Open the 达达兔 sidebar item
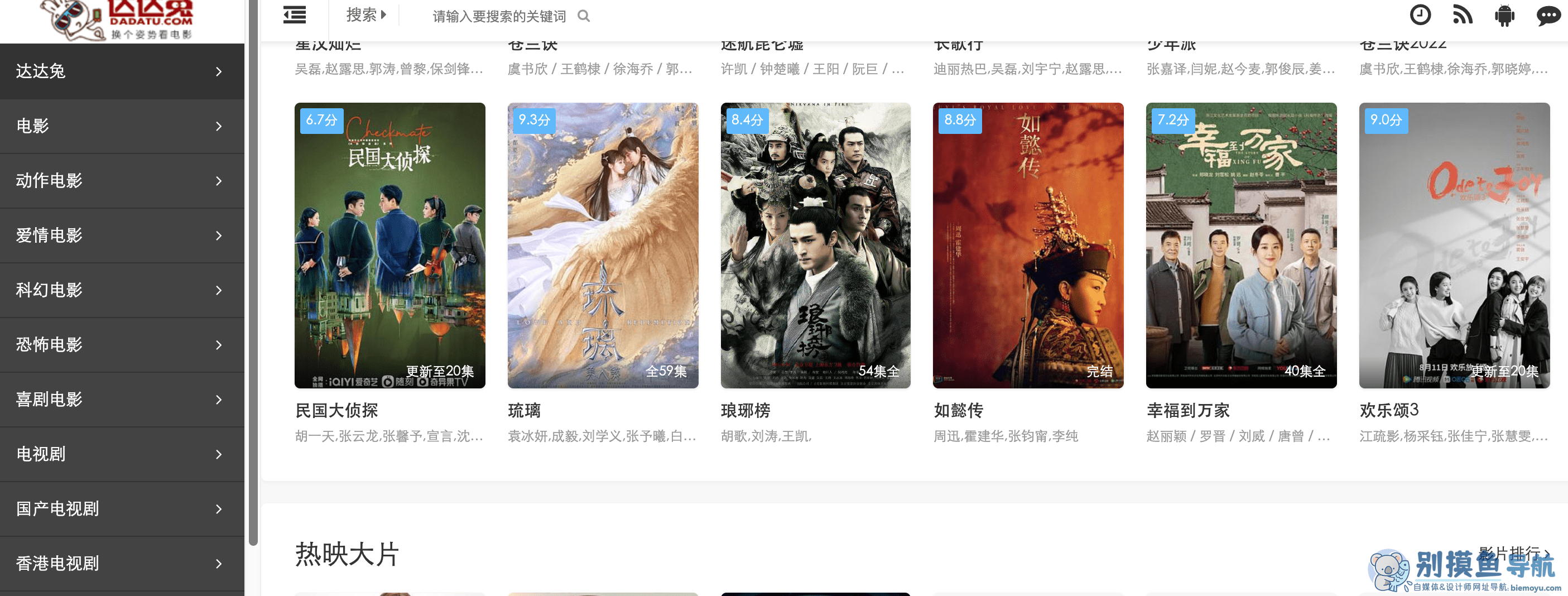The image size is (1568, 596). pyautogui.click(x=122, y=71)
